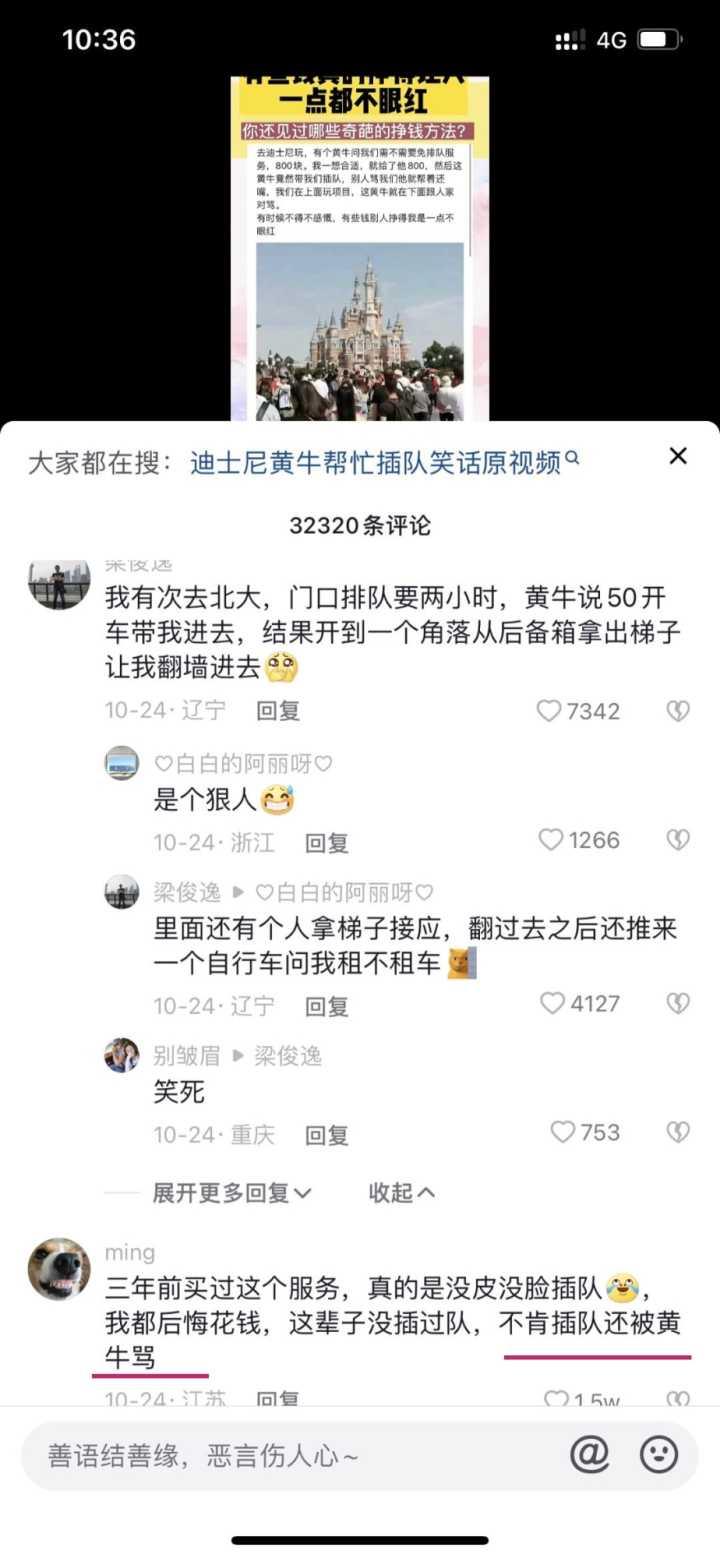
Task: Mention someone with the @ icon
Action: point(590,1455)
